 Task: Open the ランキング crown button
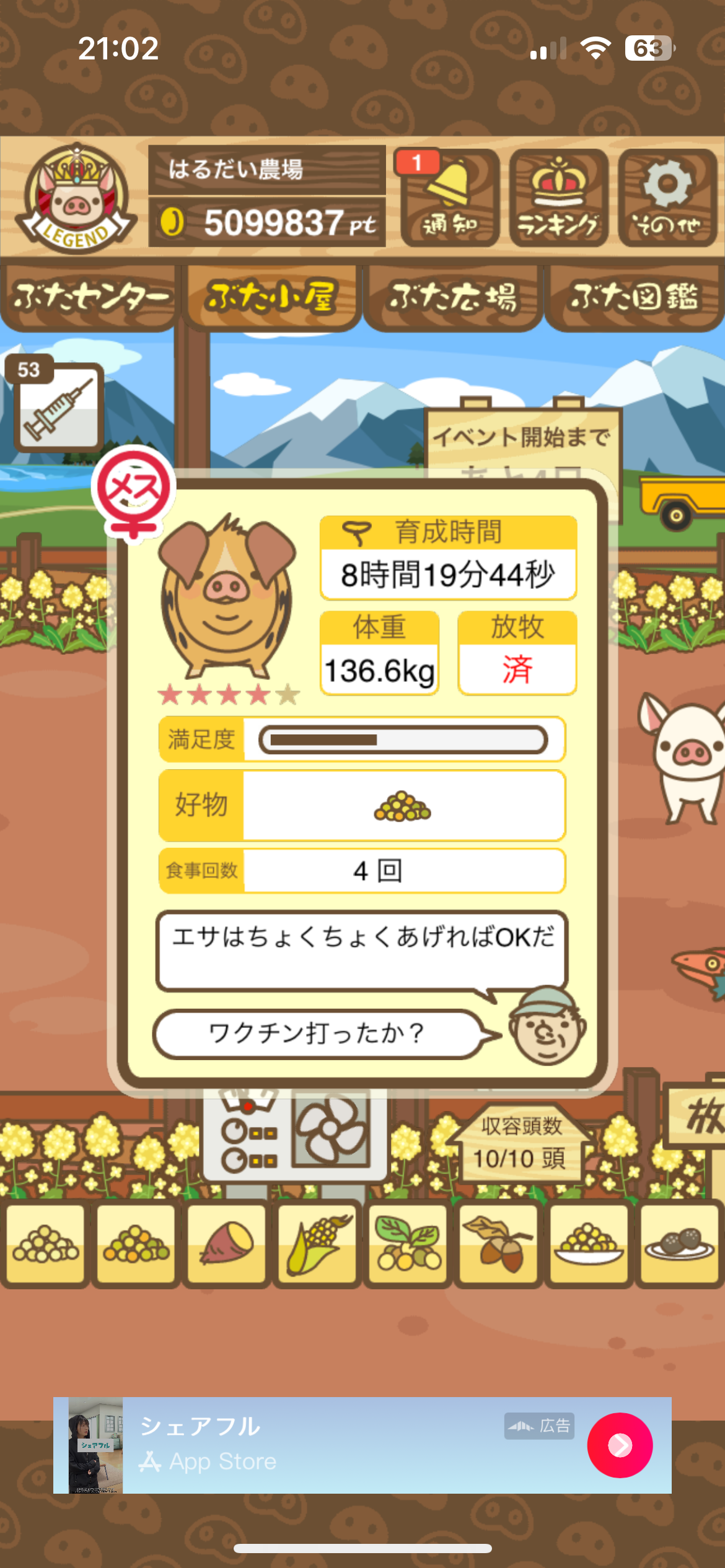pos(558,198)
